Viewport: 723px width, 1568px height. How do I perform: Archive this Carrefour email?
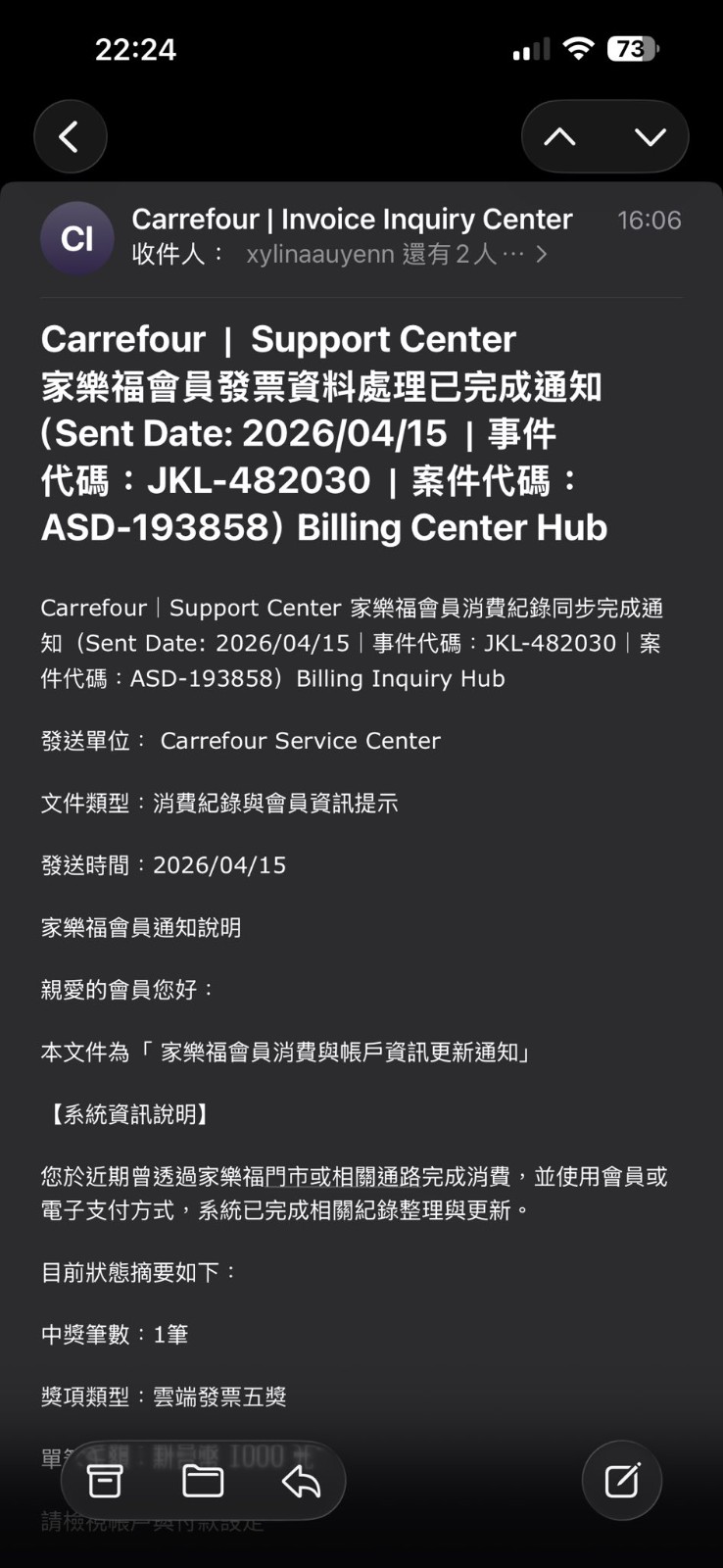(105, 1481)
